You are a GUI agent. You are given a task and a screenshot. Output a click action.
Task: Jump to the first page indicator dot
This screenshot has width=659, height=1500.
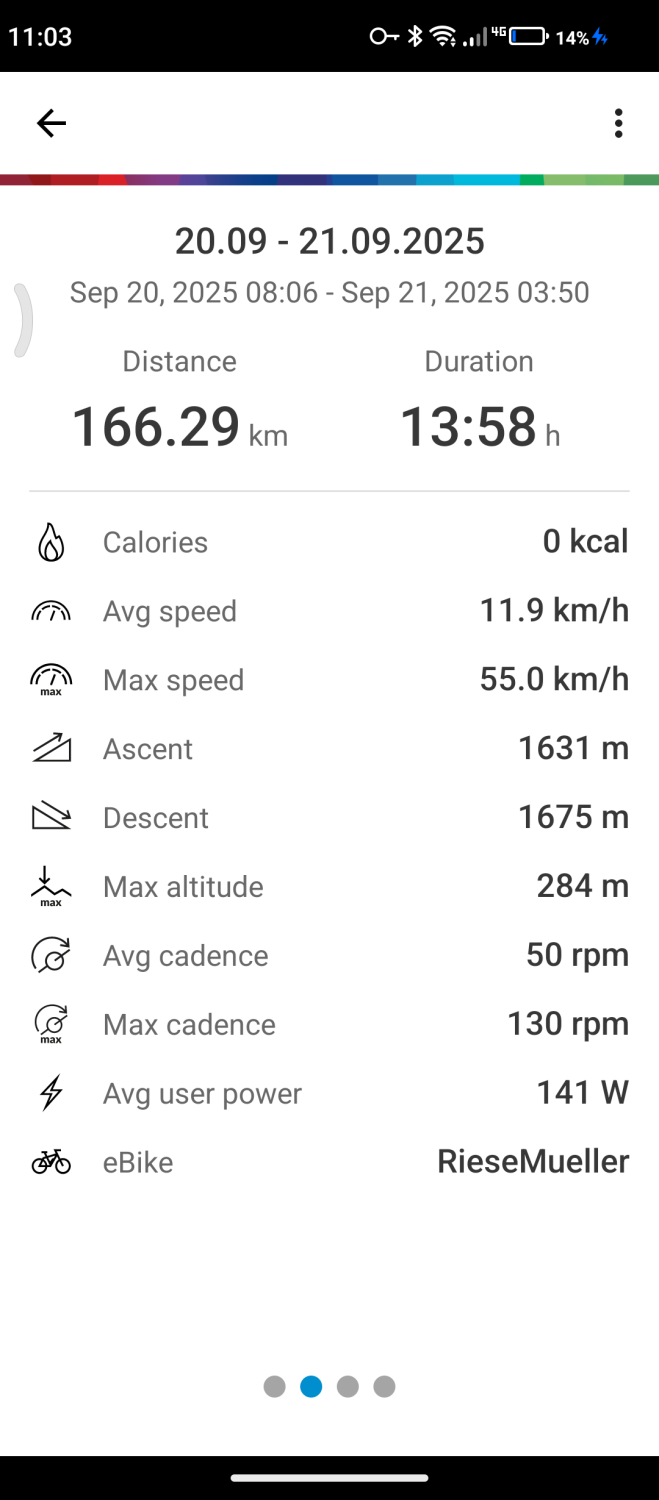pos(274,1386)
